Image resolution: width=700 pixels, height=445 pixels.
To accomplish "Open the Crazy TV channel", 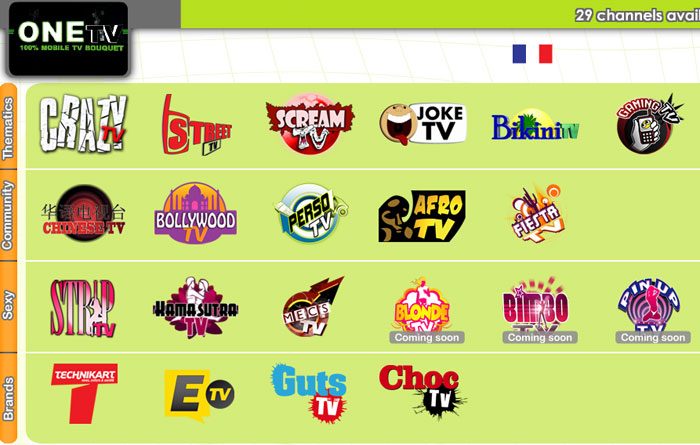I will point(84,124).
